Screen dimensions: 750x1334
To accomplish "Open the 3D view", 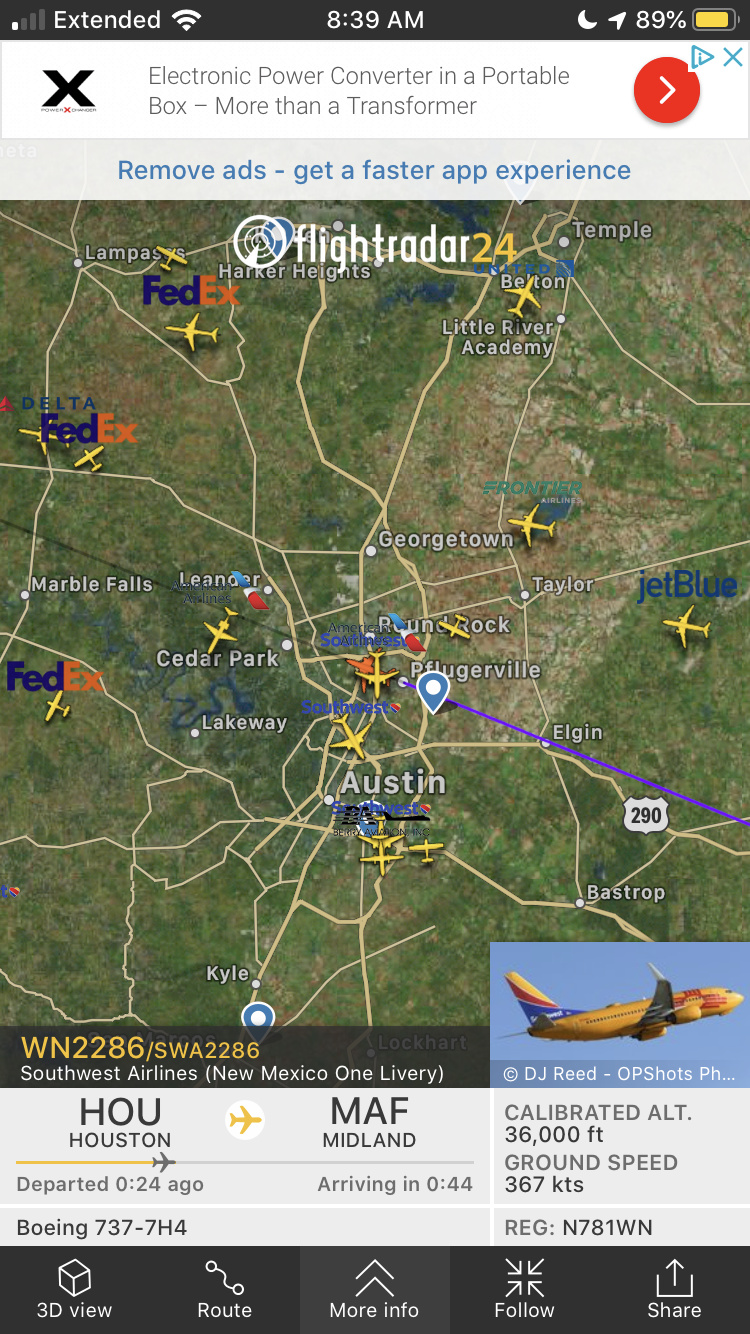I will coord(75,1289).
